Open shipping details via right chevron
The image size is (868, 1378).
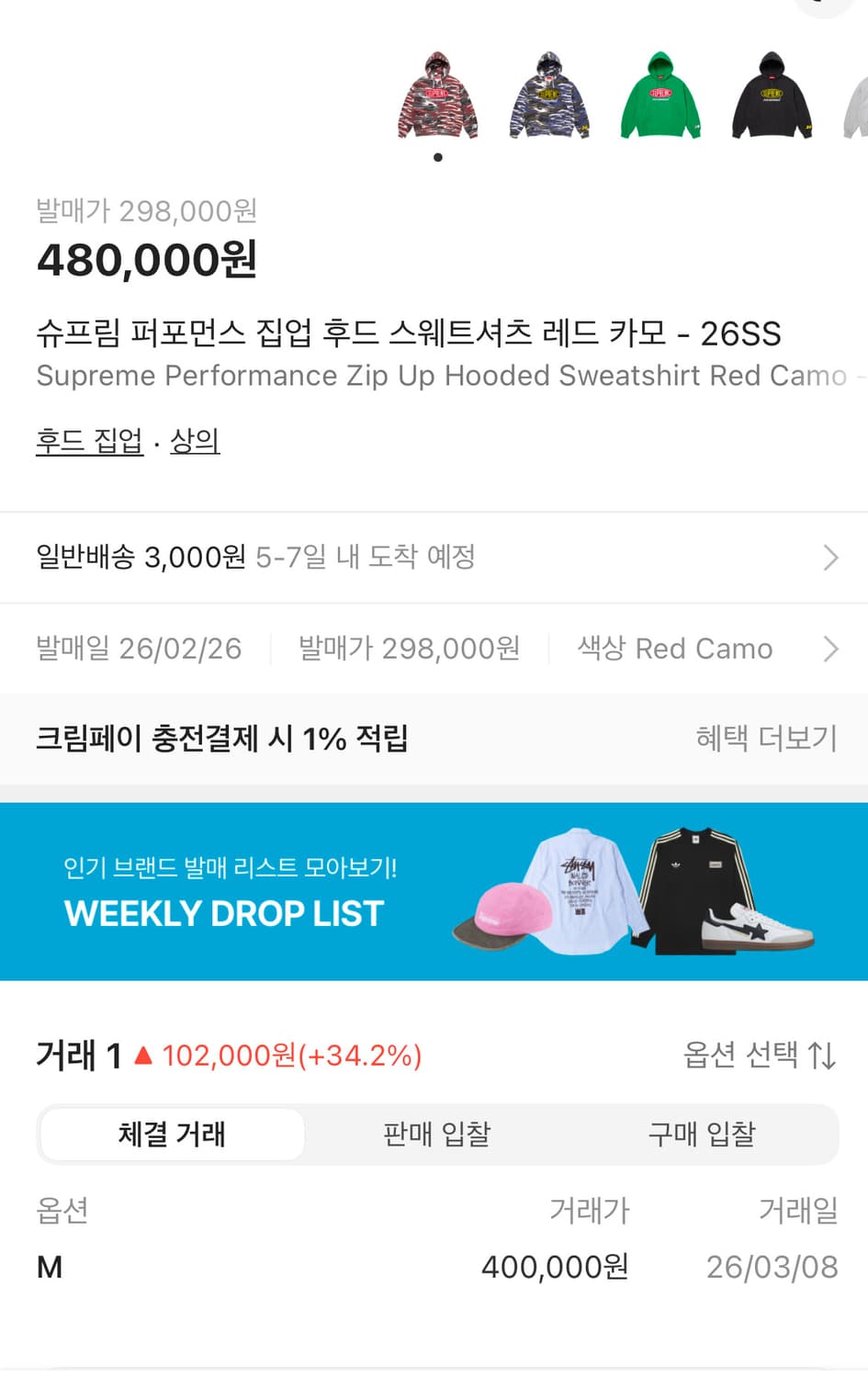click(830, 558)
